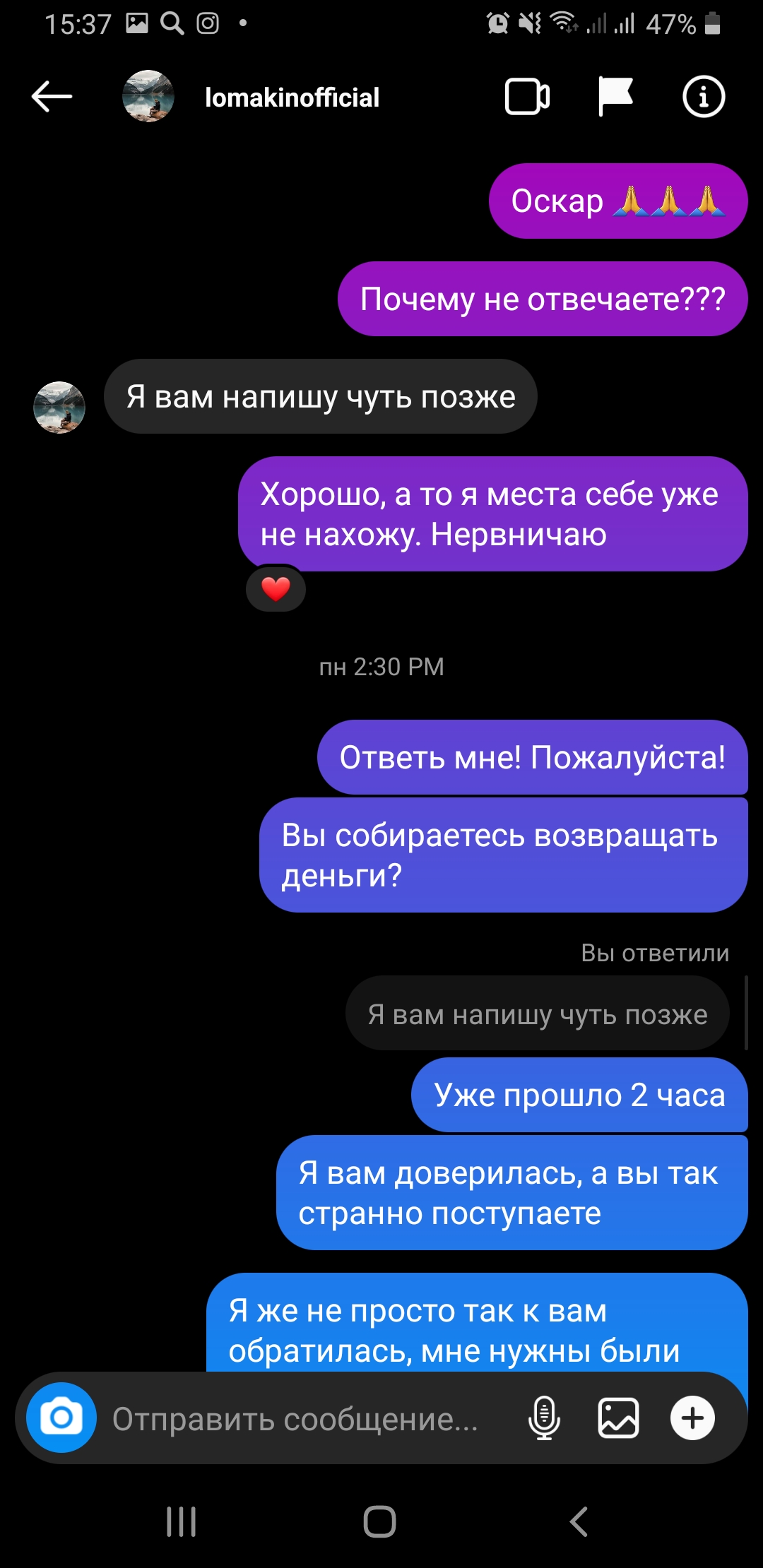This screenshot has height=1568, width=763.
Task: Jump to the quoted 'Я вам напишу чуть позже' reply
Action: (537, 1014)
